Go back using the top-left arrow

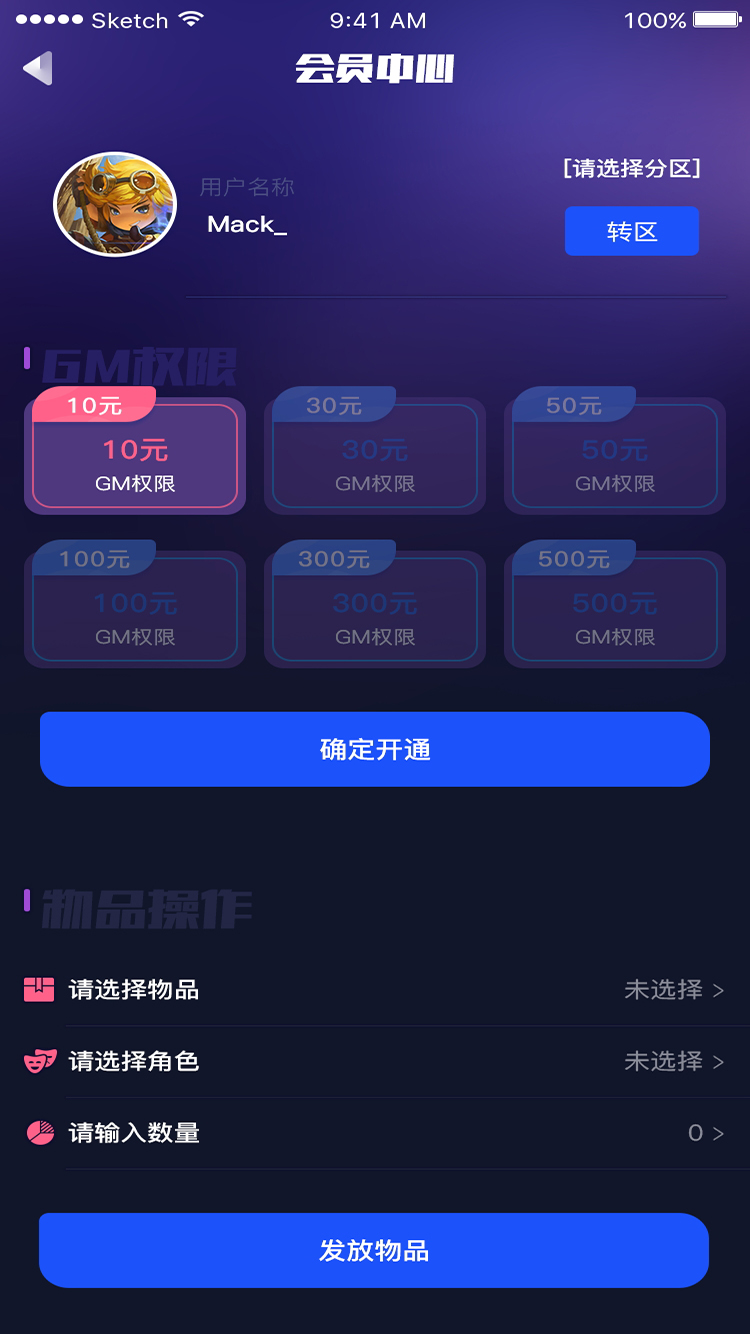pos(38,69)
